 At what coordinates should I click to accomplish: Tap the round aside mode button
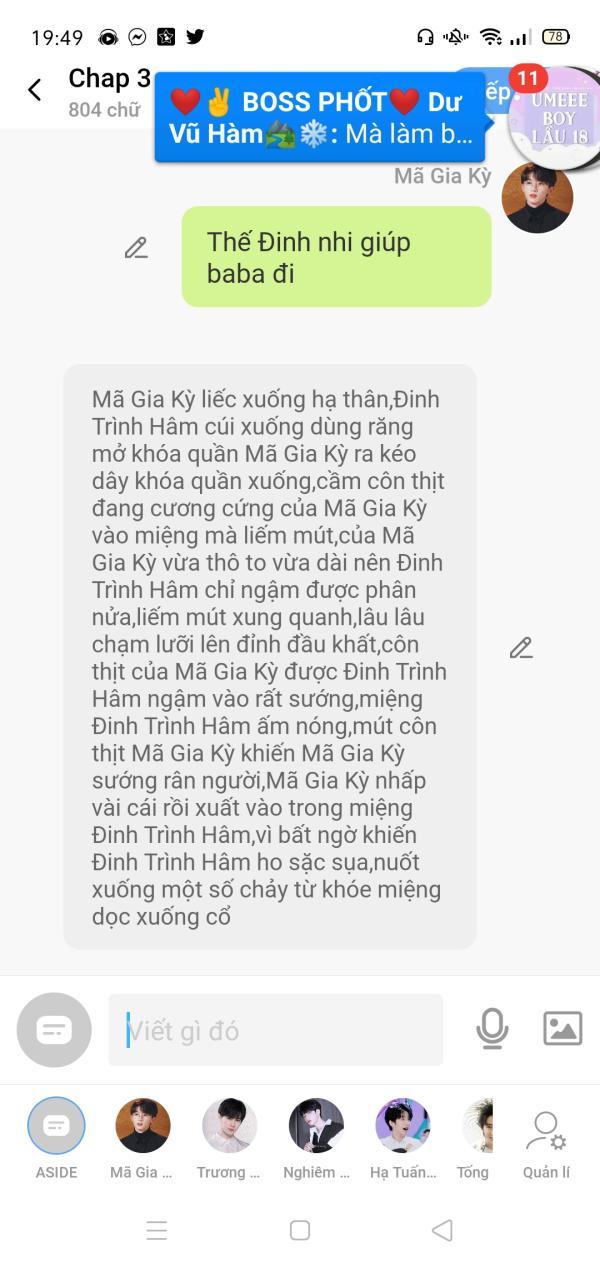click(x=54, y=1030)
